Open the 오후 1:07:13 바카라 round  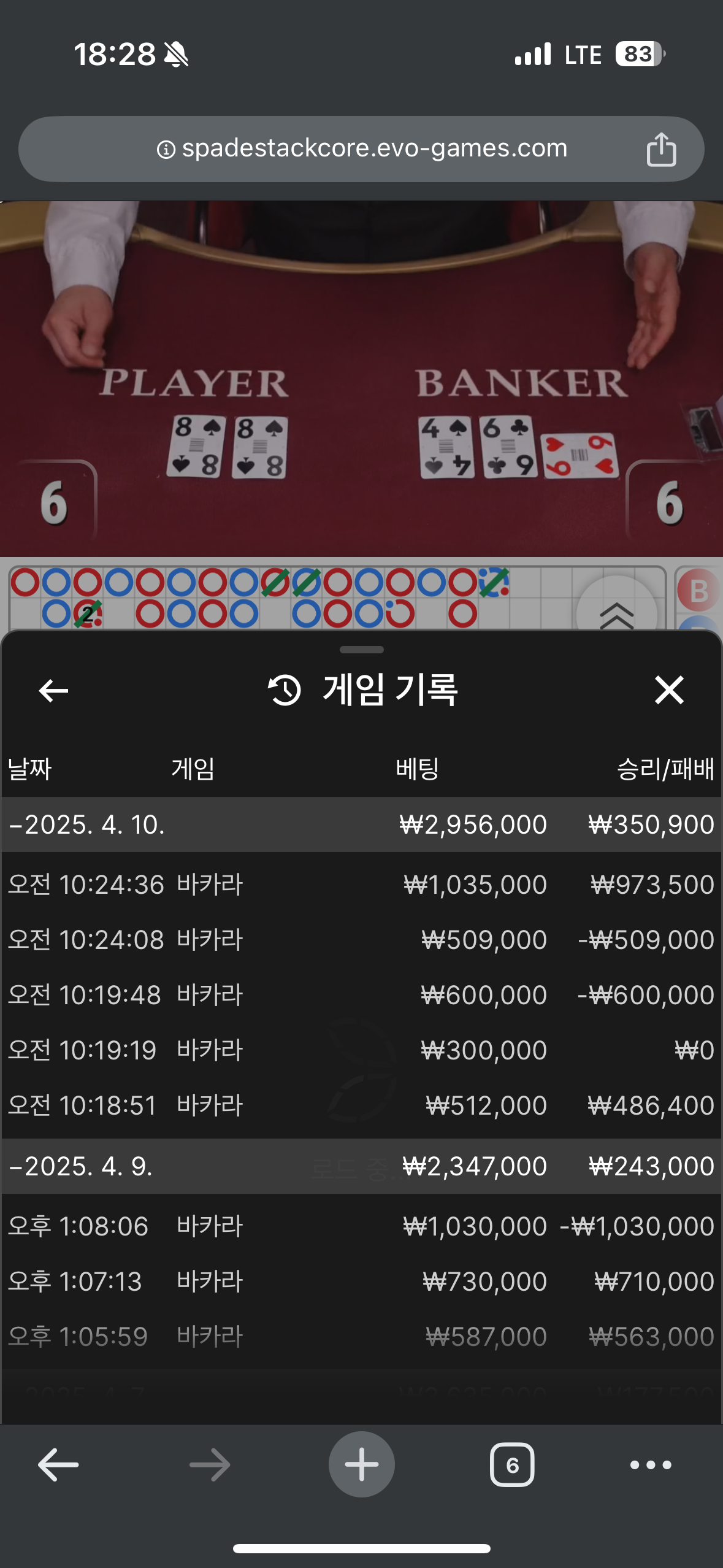coord(361,1282)
